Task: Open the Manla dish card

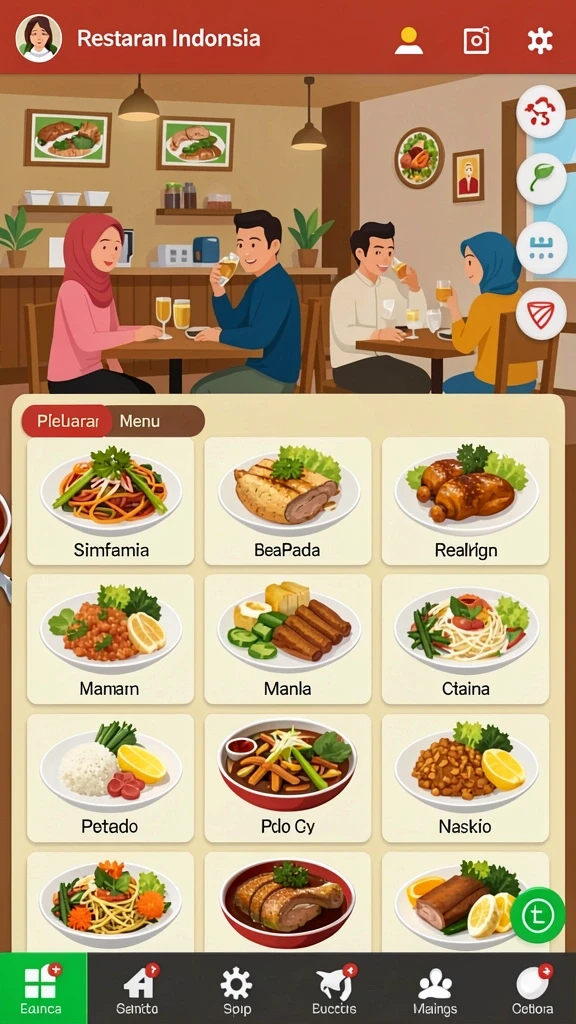Action: click(287, 639)
